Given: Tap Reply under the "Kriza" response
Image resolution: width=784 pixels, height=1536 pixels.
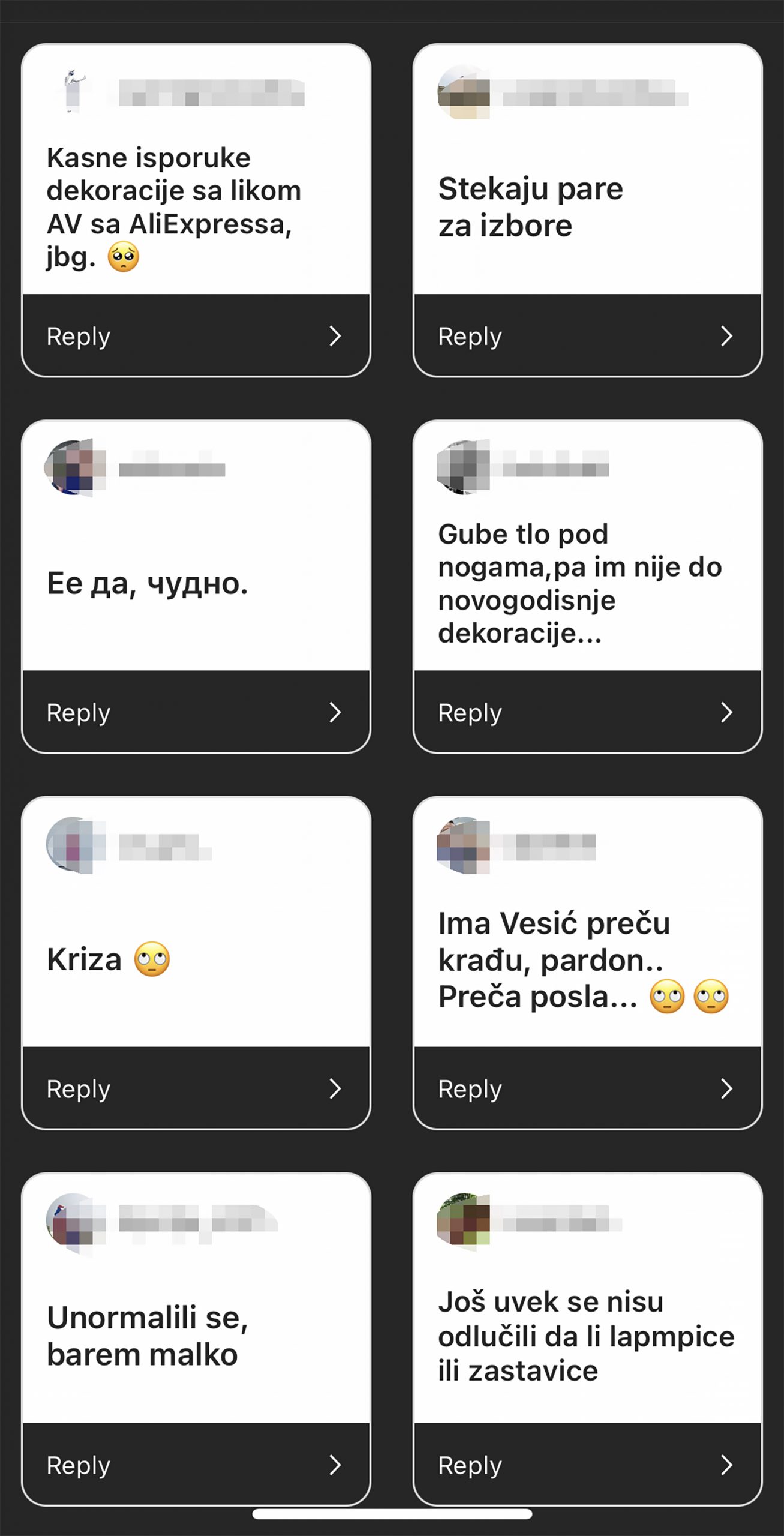Looking at the screenshot, I should (x=196, y=1088).
